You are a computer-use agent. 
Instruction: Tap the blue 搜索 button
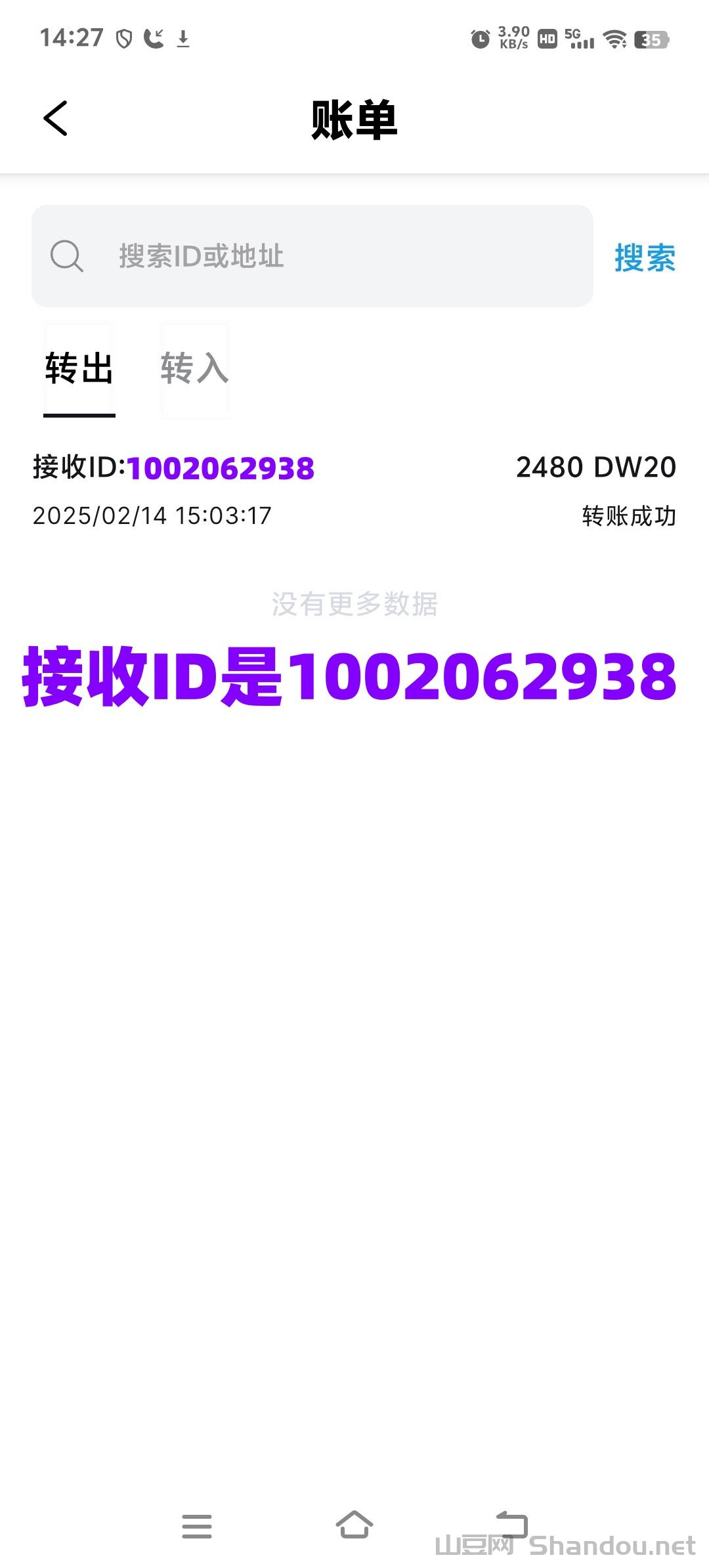(x=645, y=257)
